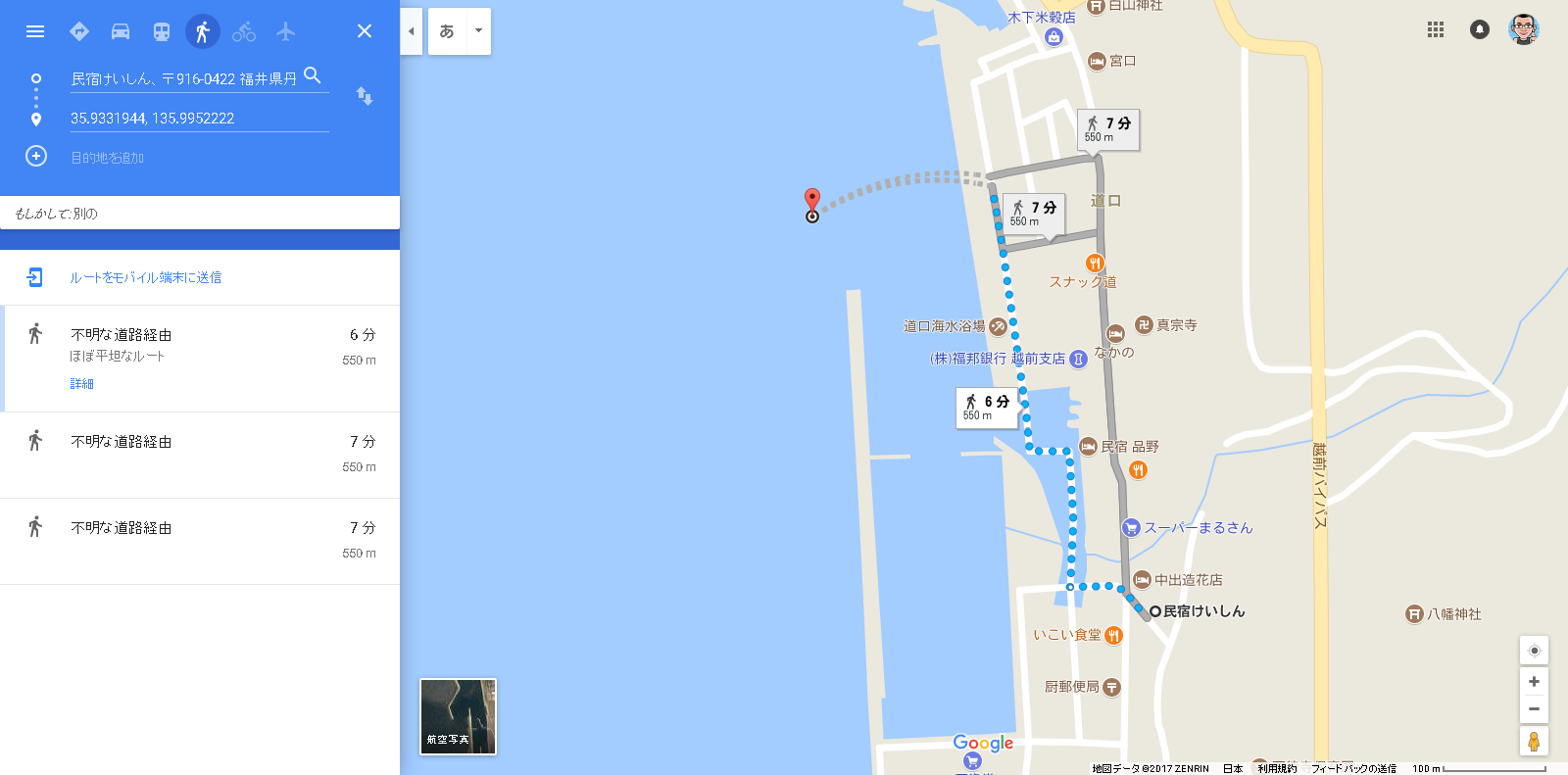Zoom out on the map
Viewport: 1568px width, 775px height.
click(x=1534, y=708)
